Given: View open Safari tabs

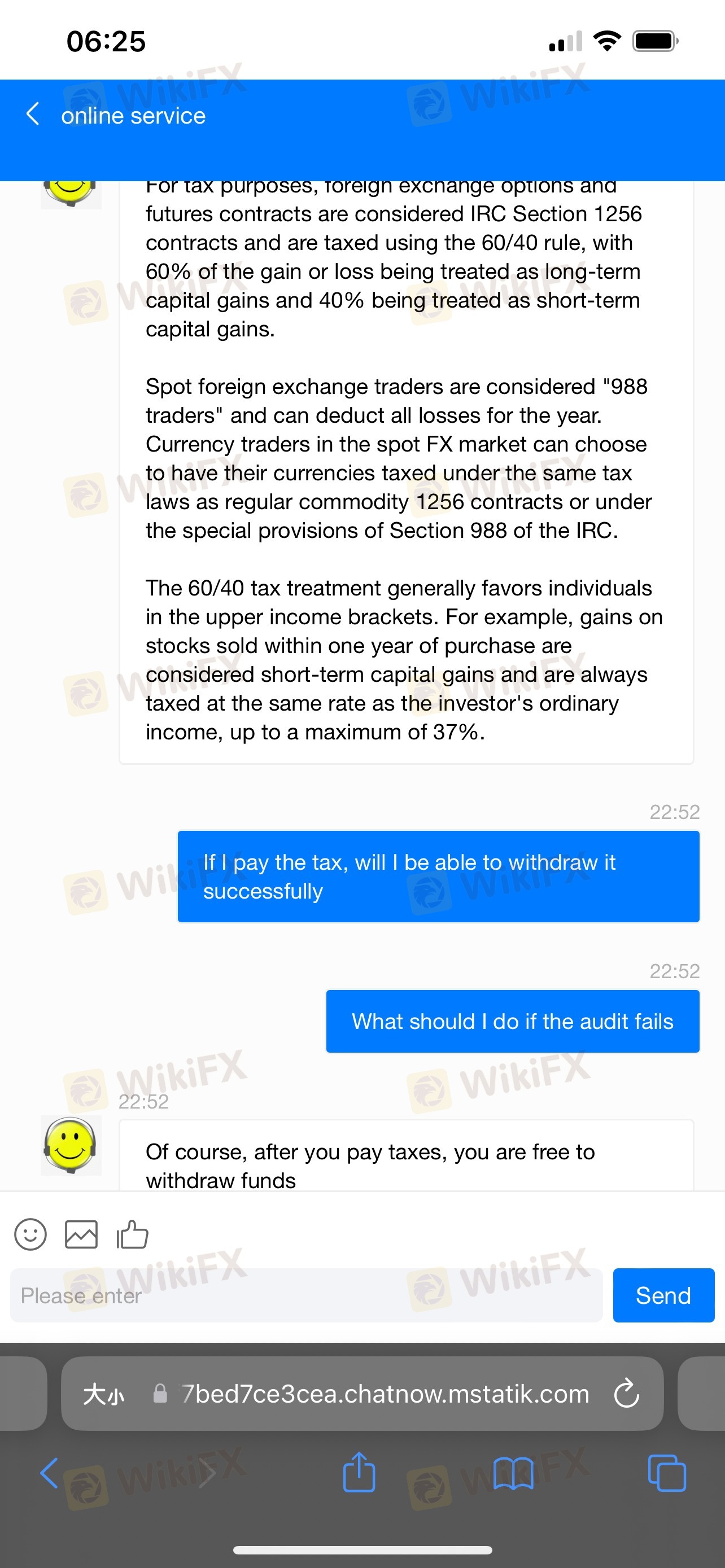Looking at the screenshot, I should (x=667, y=1473).
